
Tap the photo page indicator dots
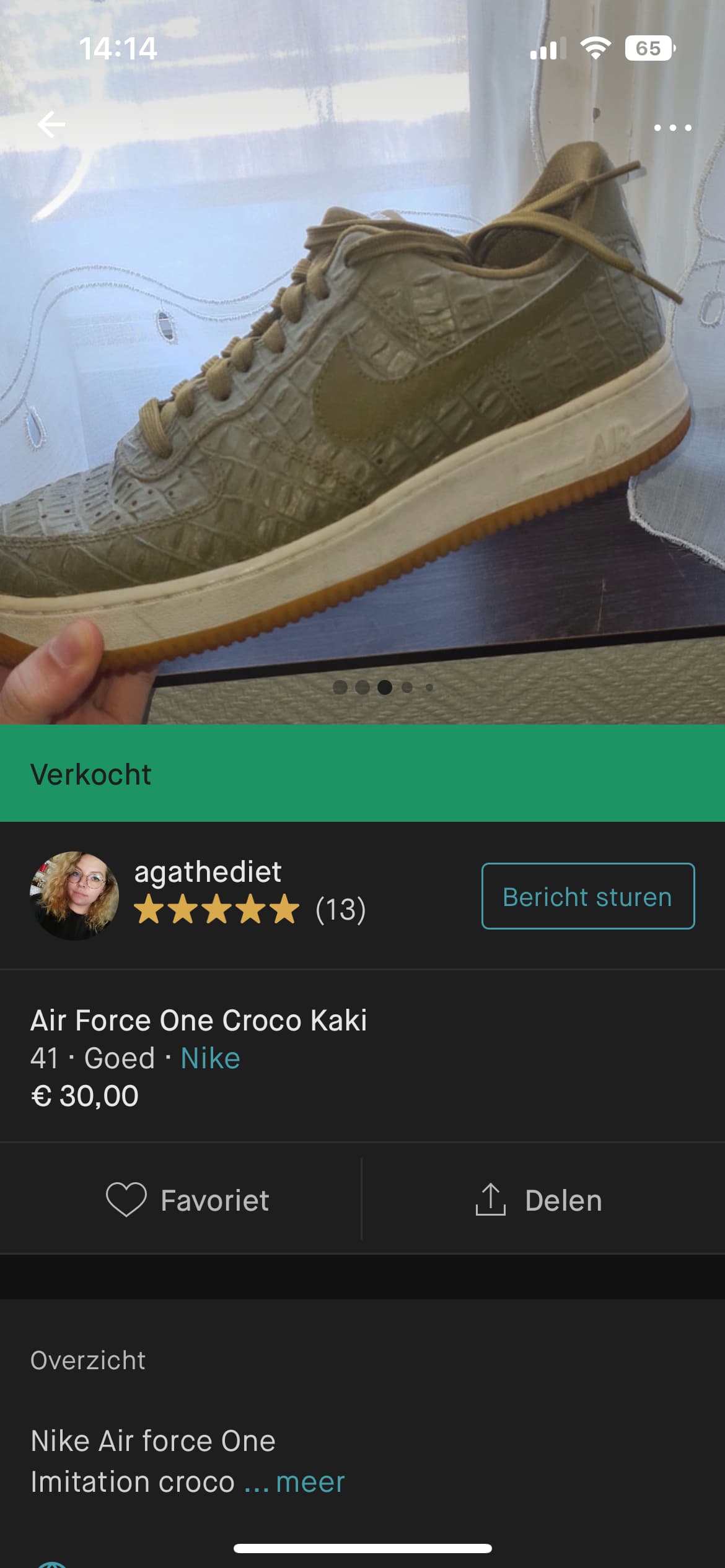point(384,687)
